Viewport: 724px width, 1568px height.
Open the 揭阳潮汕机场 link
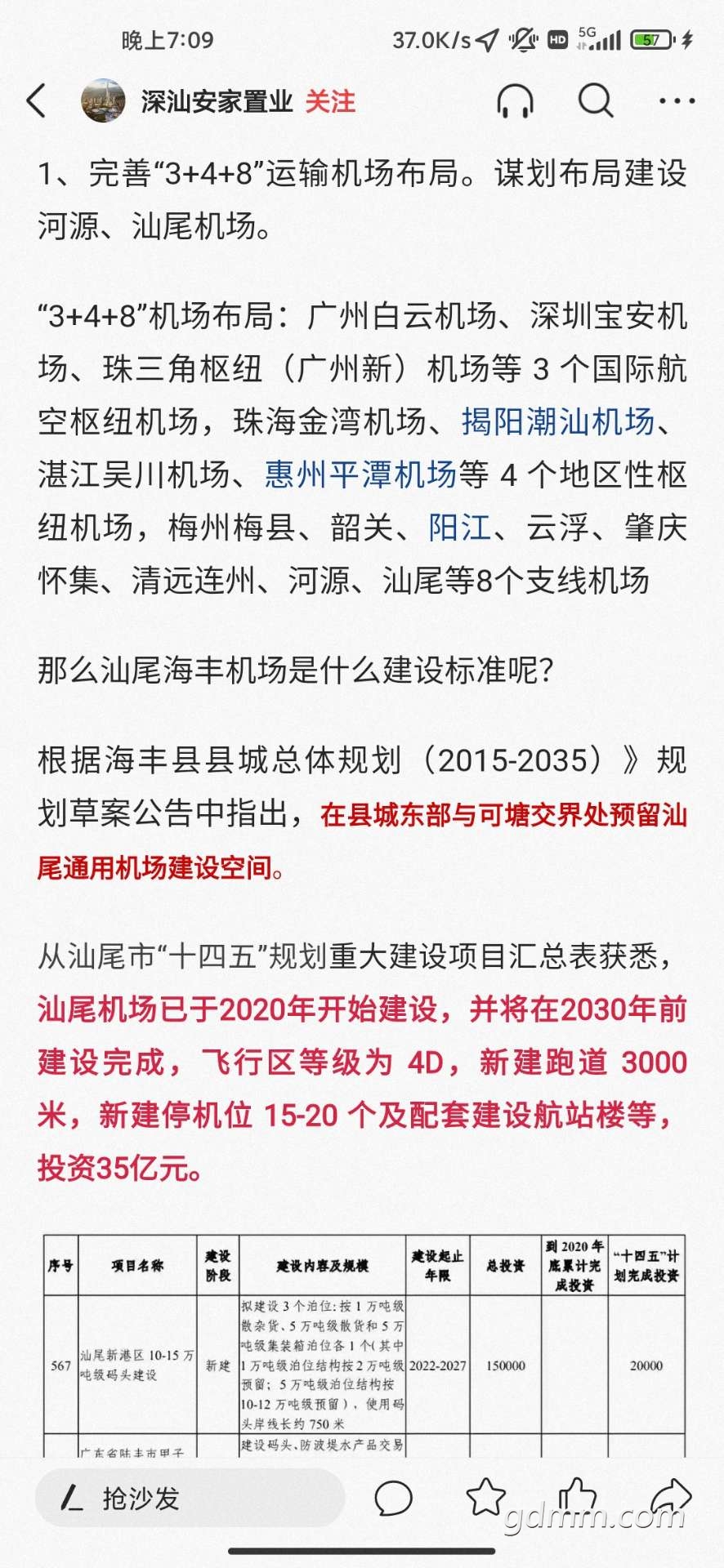(558, 421)
